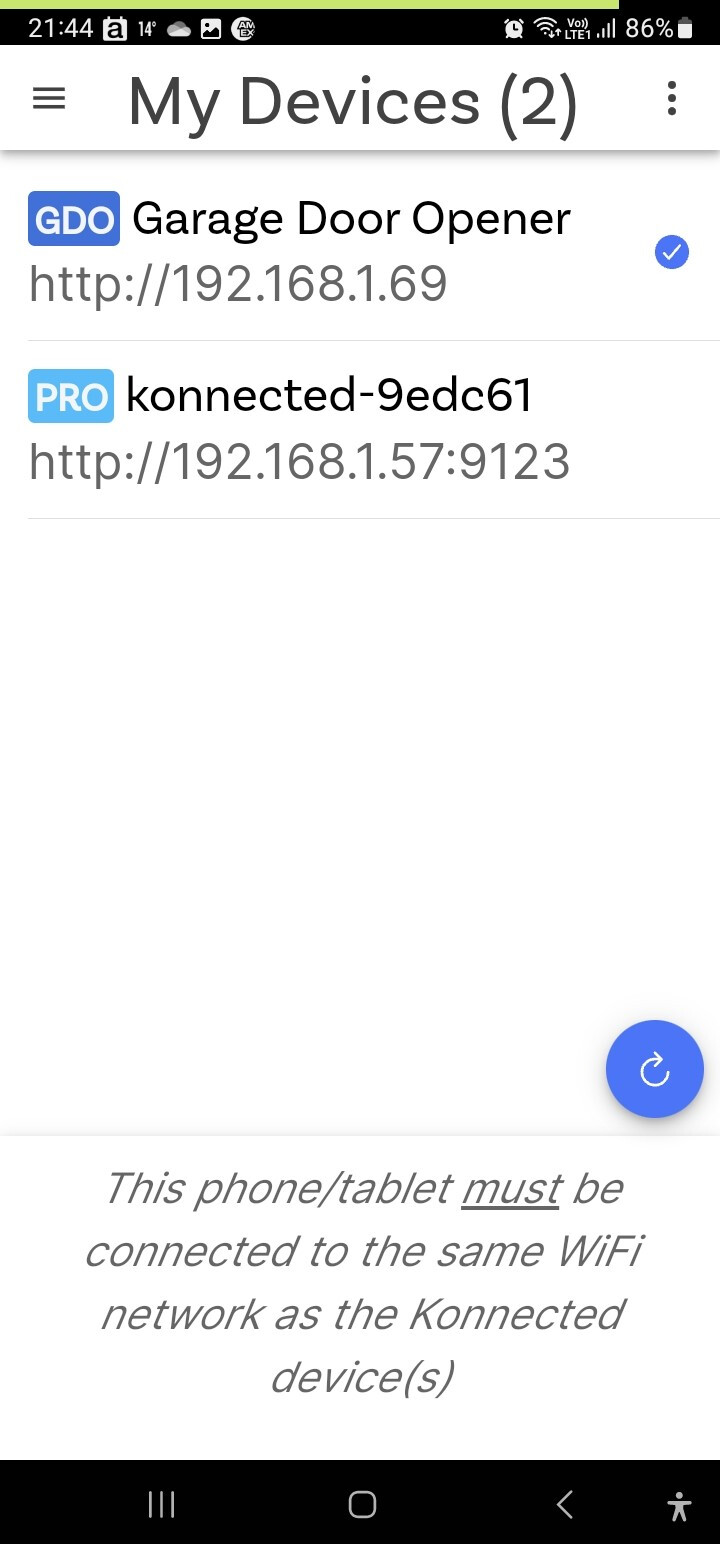Open the konnected-9edc61 PRO device

(360, 430)
